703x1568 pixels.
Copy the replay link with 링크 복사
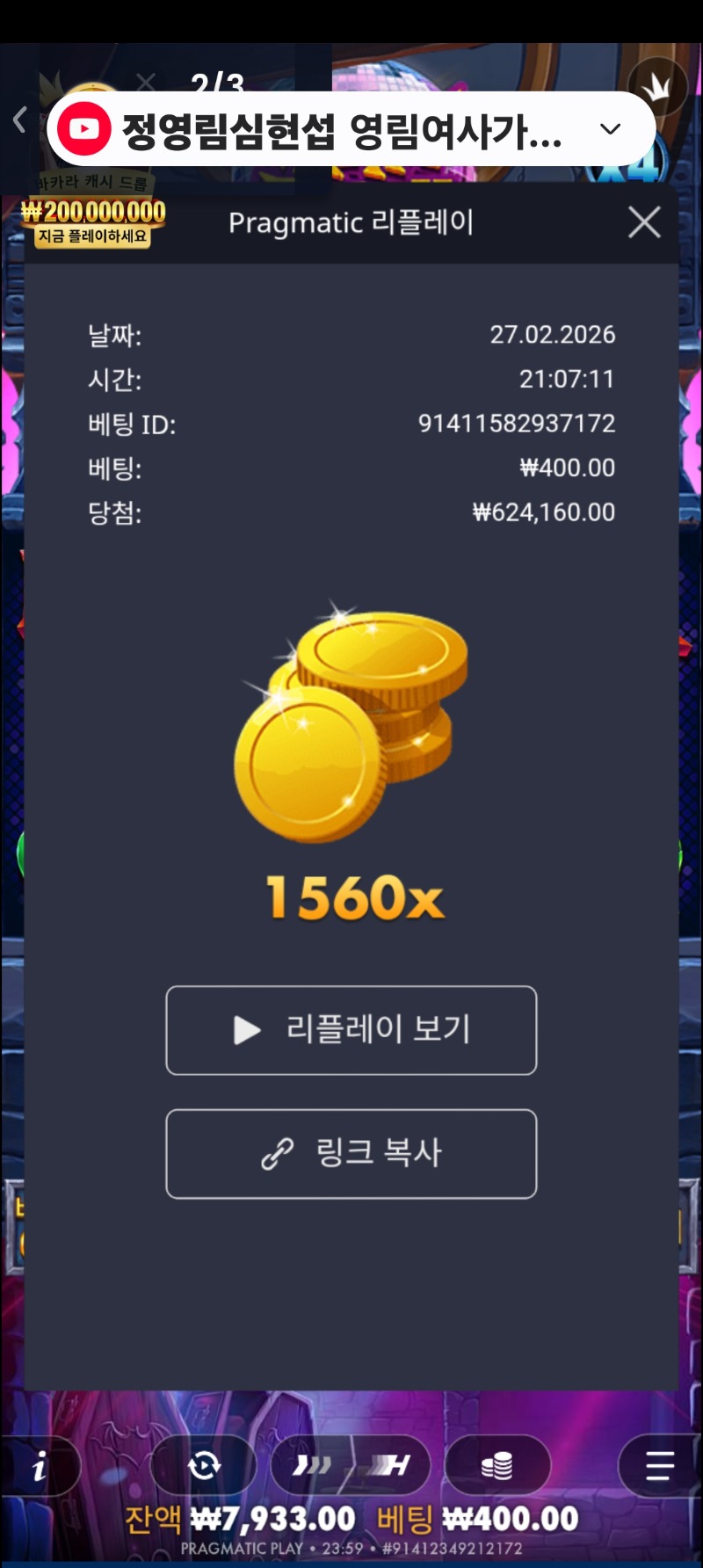351,1153
